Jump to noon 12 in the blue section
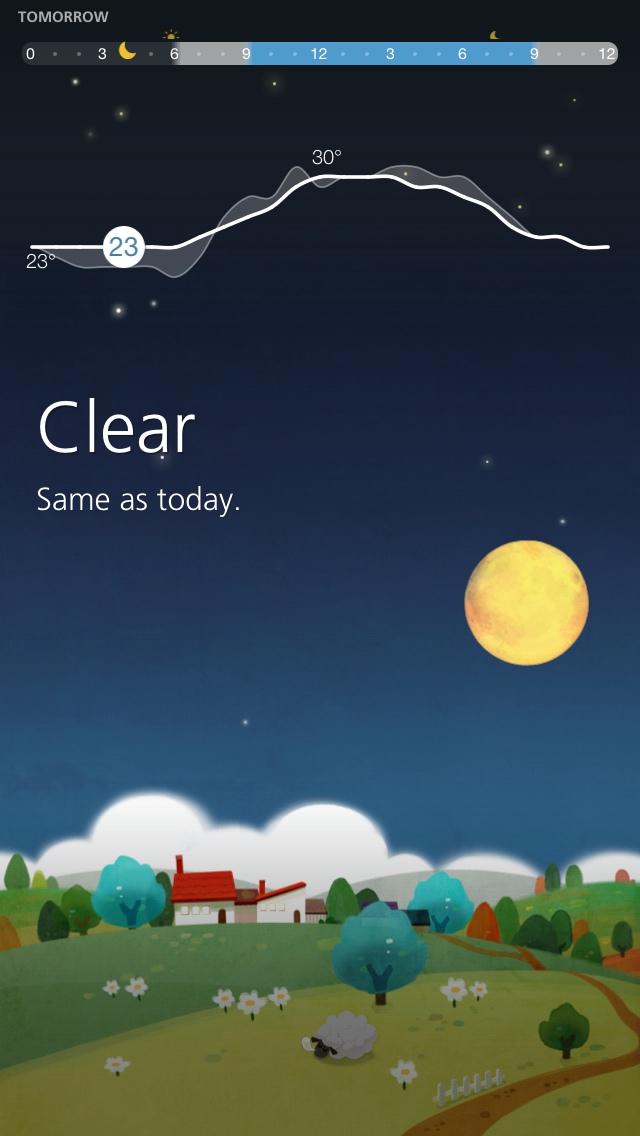 [x=319, y=54]
